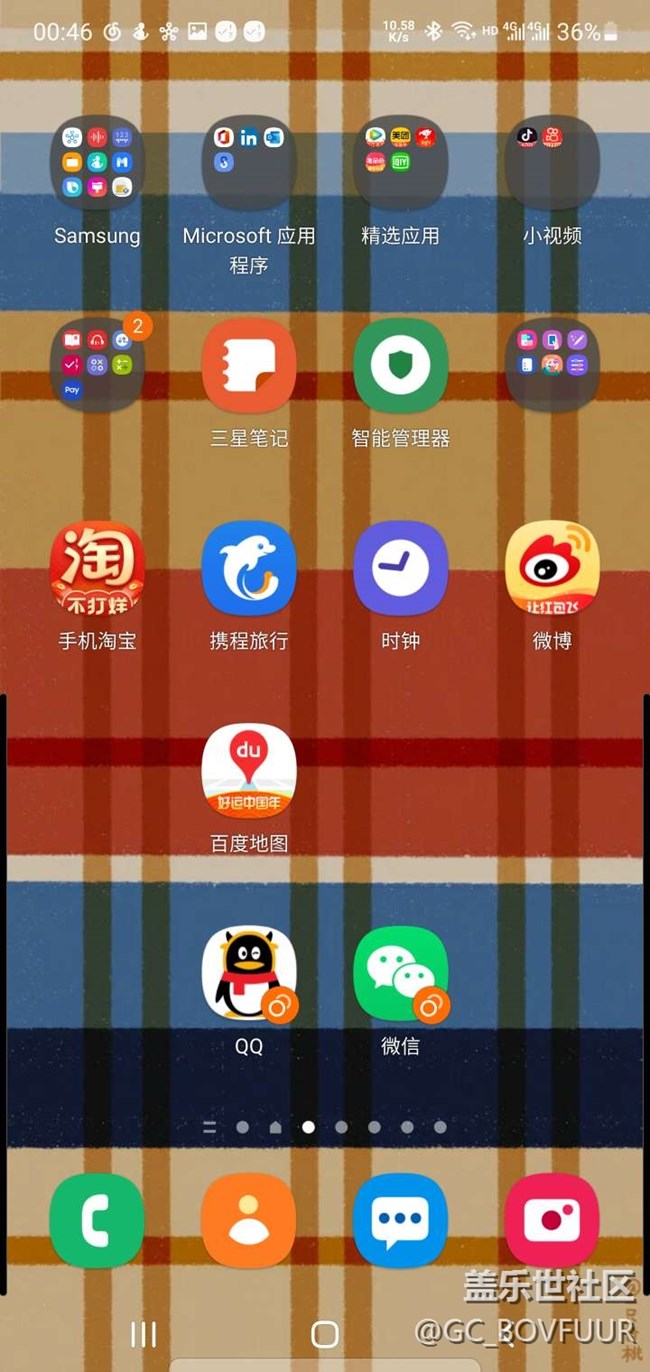The image size is (650, 1372).
Task: Open 百度地图 maps app
Action: [249, 771]
